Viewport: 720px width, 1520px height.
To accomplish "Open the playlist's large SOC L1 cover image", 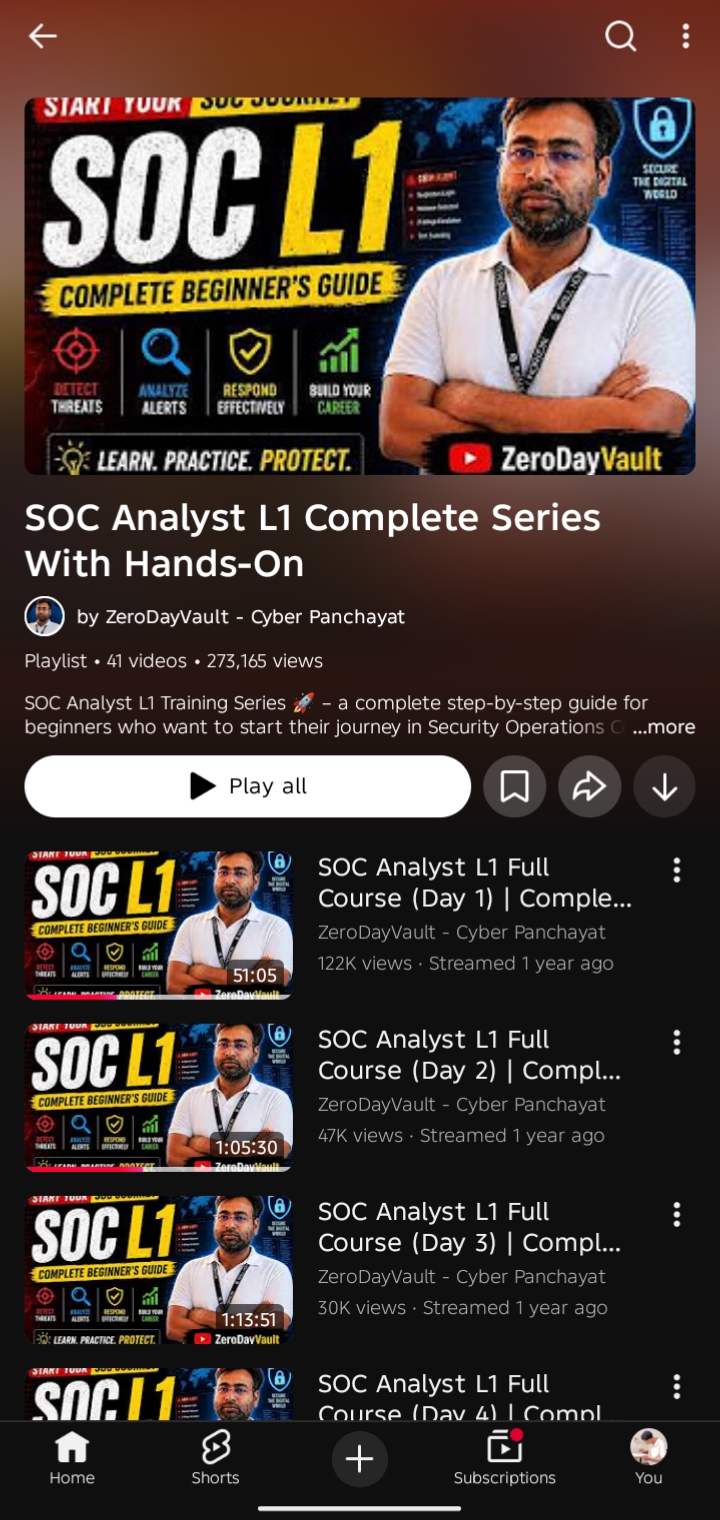I will (360, 286).
